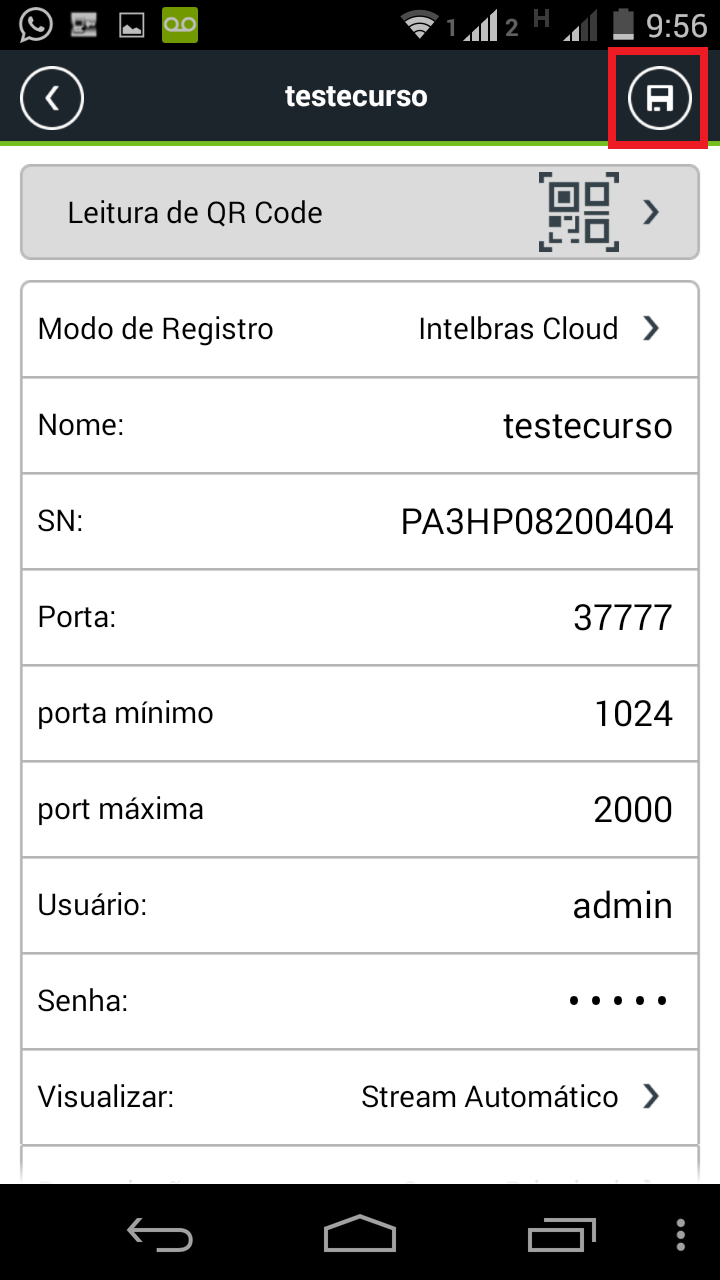The width and height of the screenshot is (720, 1280).
Task: Save the device with the disk icon
Action: 659,97
